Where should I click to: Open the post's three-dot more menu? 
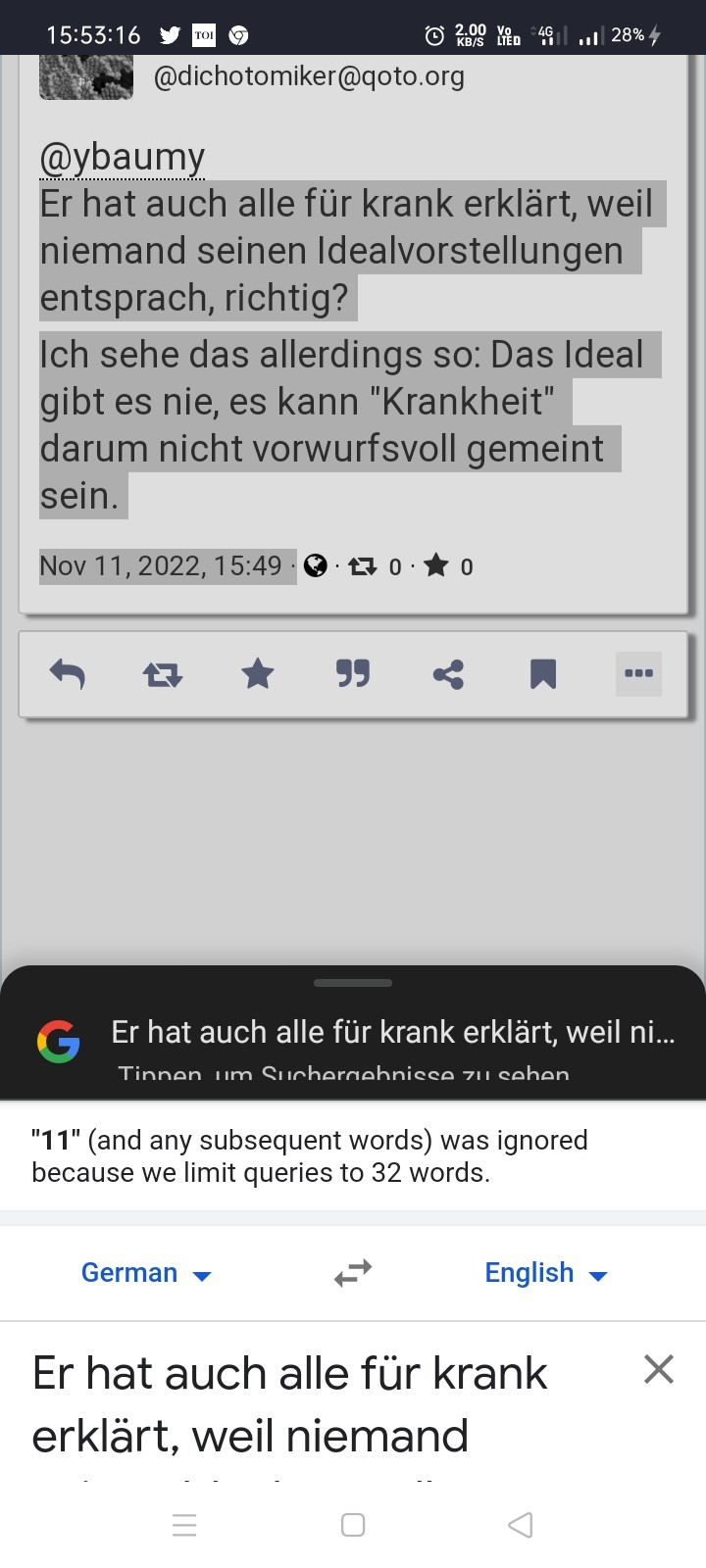[x=638, y=673]
